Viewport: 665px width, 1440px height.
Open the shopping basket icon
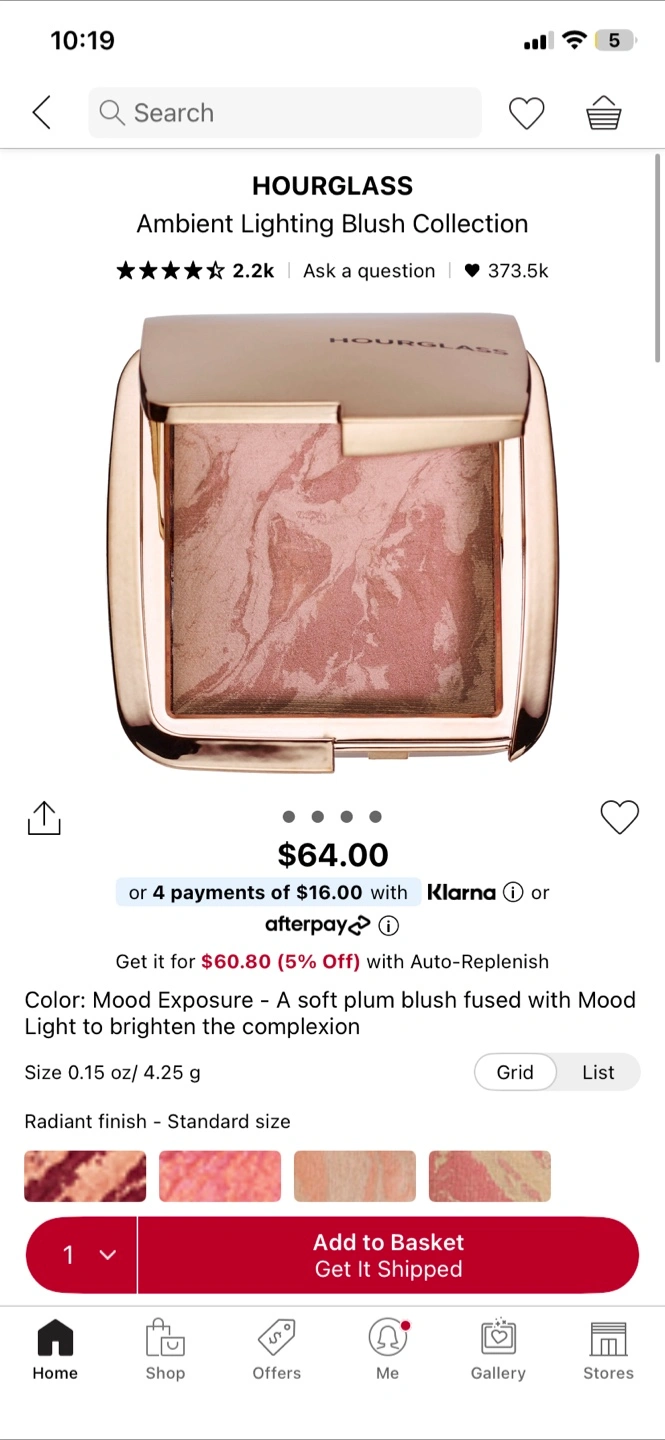[604, 113]
